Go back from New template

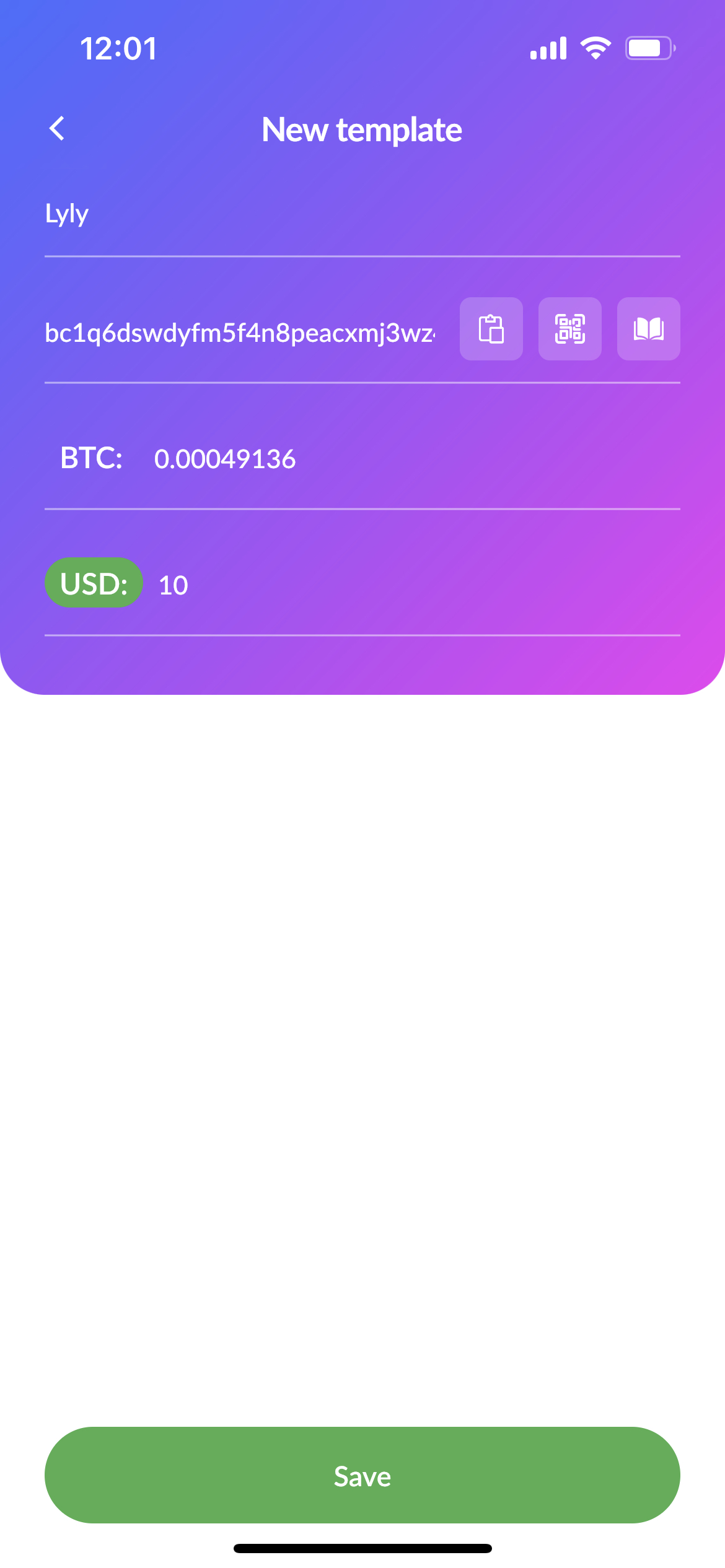(57, 129)
